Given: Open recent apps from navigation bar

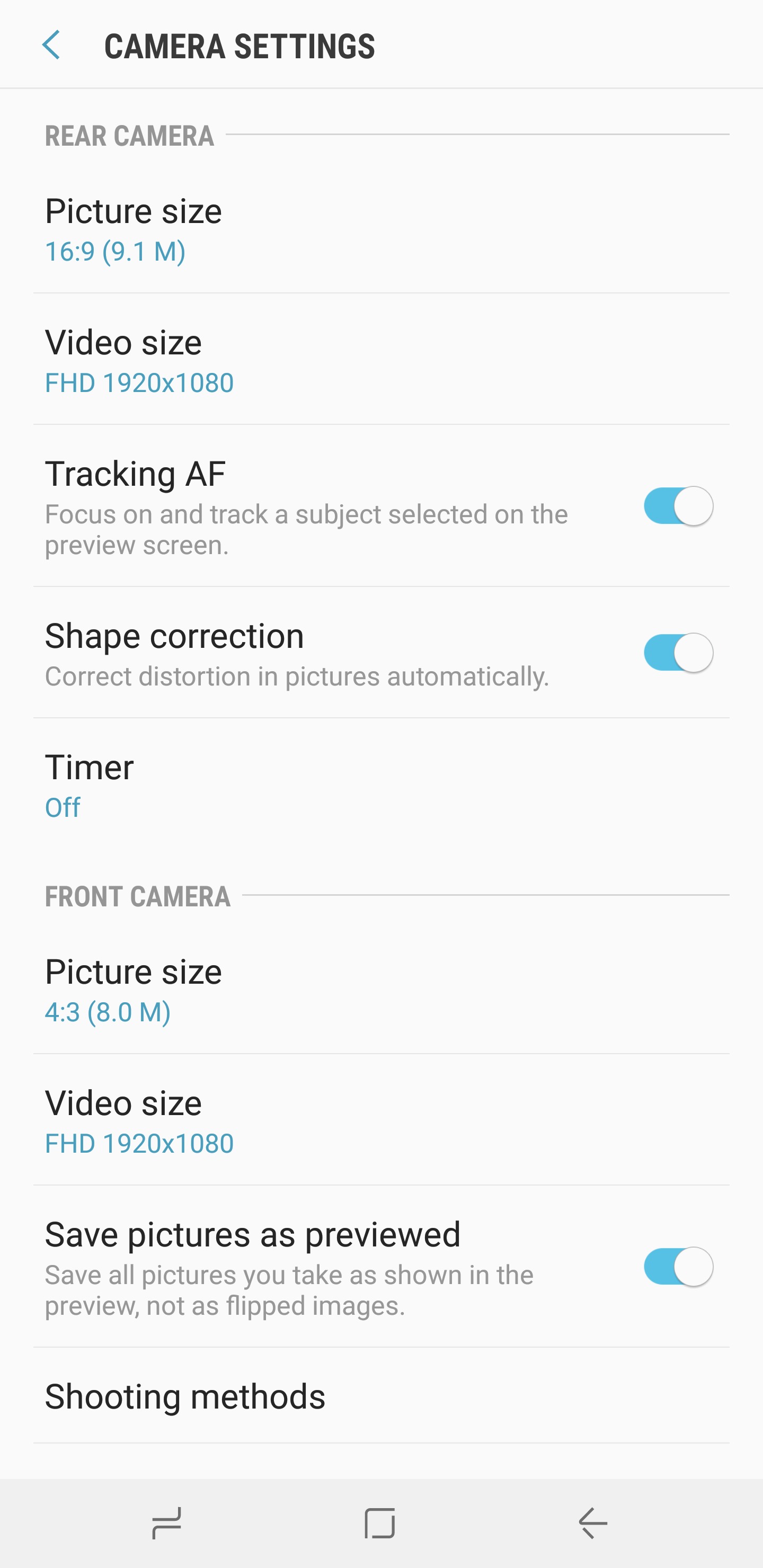Looking at the screenshot, I should 166,1523.
